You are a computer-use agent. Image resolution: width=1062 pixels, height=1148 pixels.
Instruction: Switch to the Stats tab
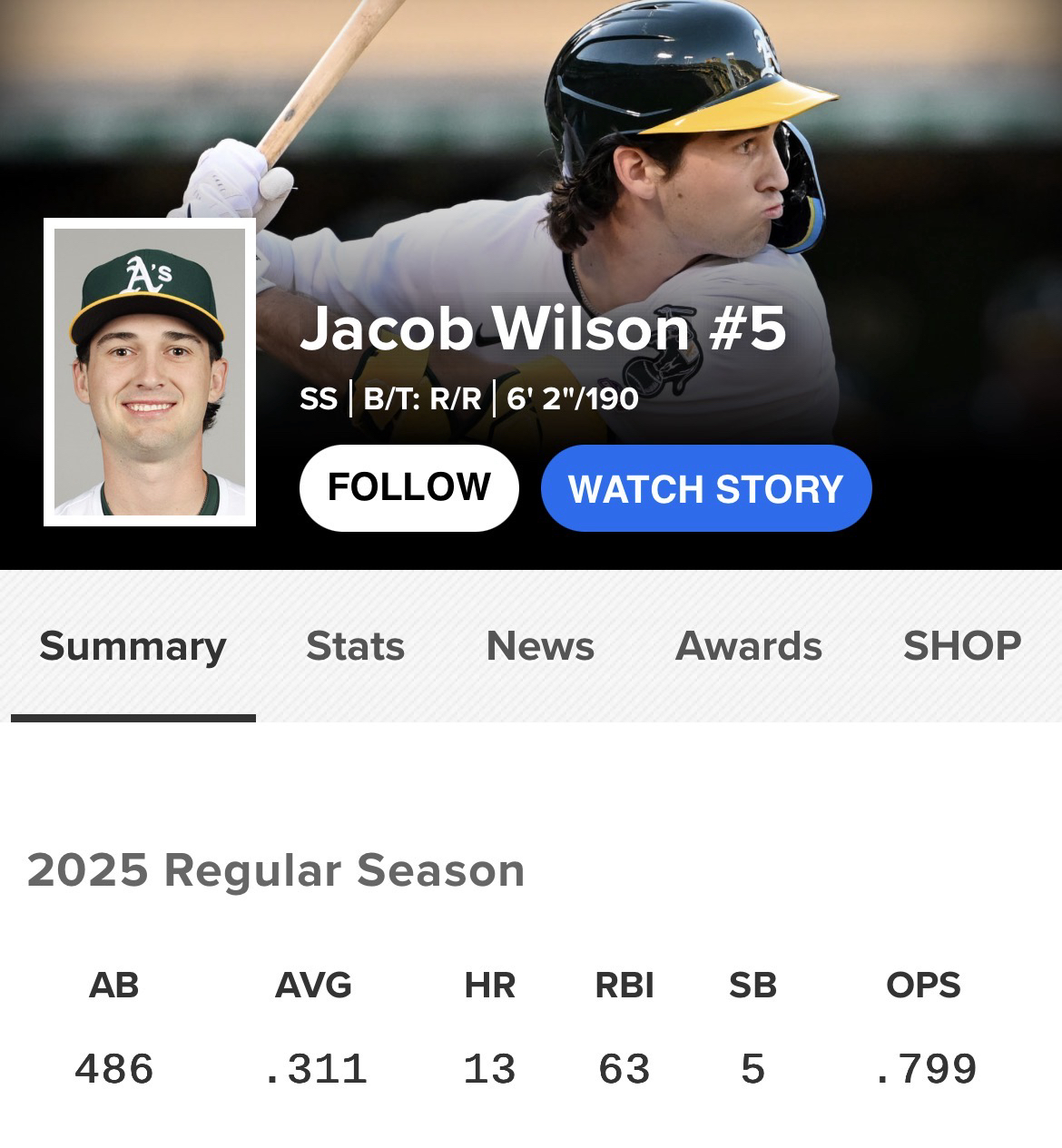[355, 646]
